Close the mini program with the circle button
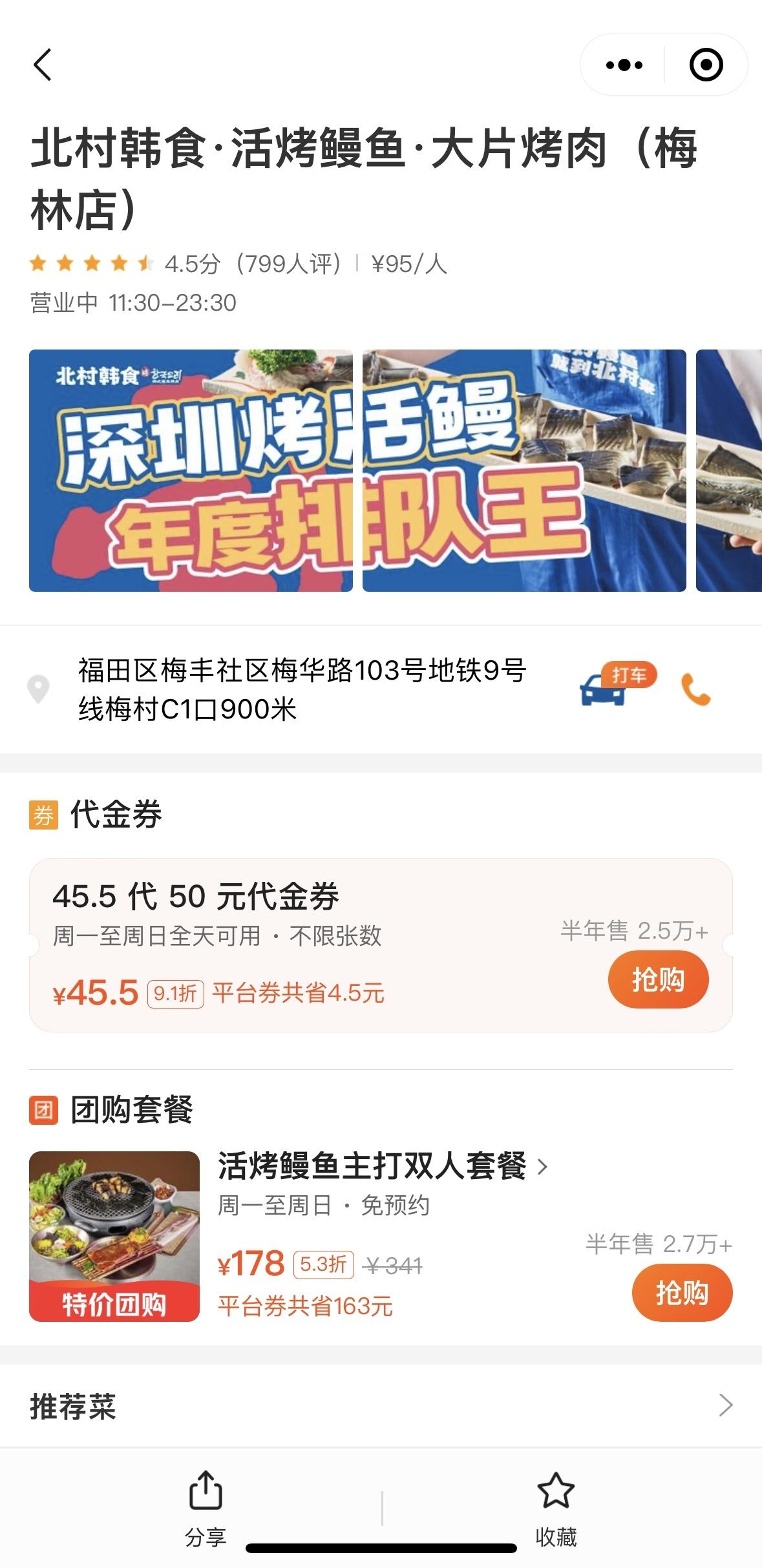 (706, 65)
